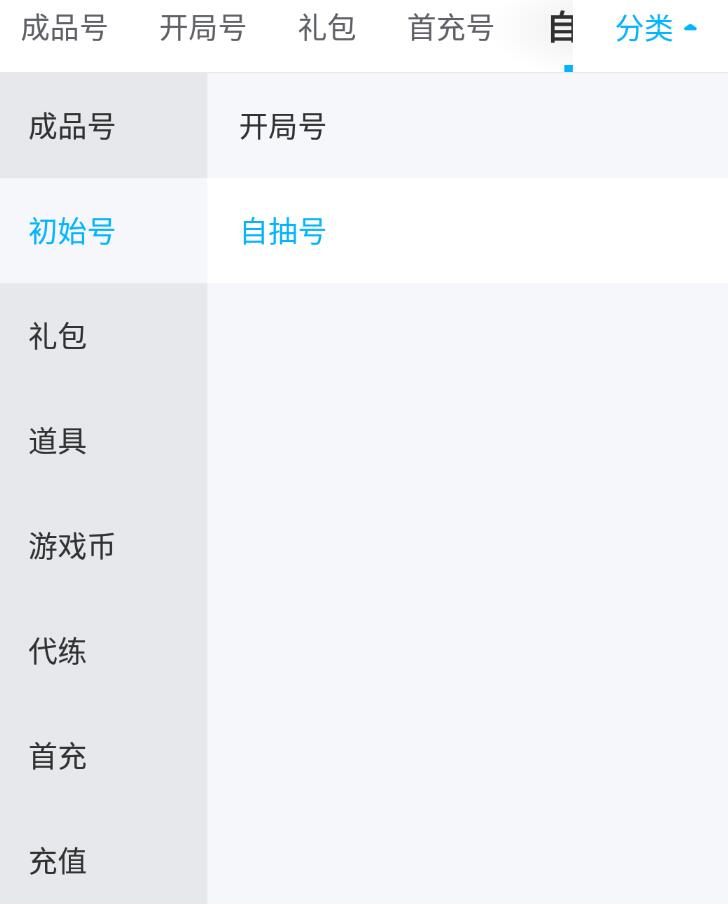Select 初始号 in the category sidebar
The image size is (728, 904).
tap(72, 231)
